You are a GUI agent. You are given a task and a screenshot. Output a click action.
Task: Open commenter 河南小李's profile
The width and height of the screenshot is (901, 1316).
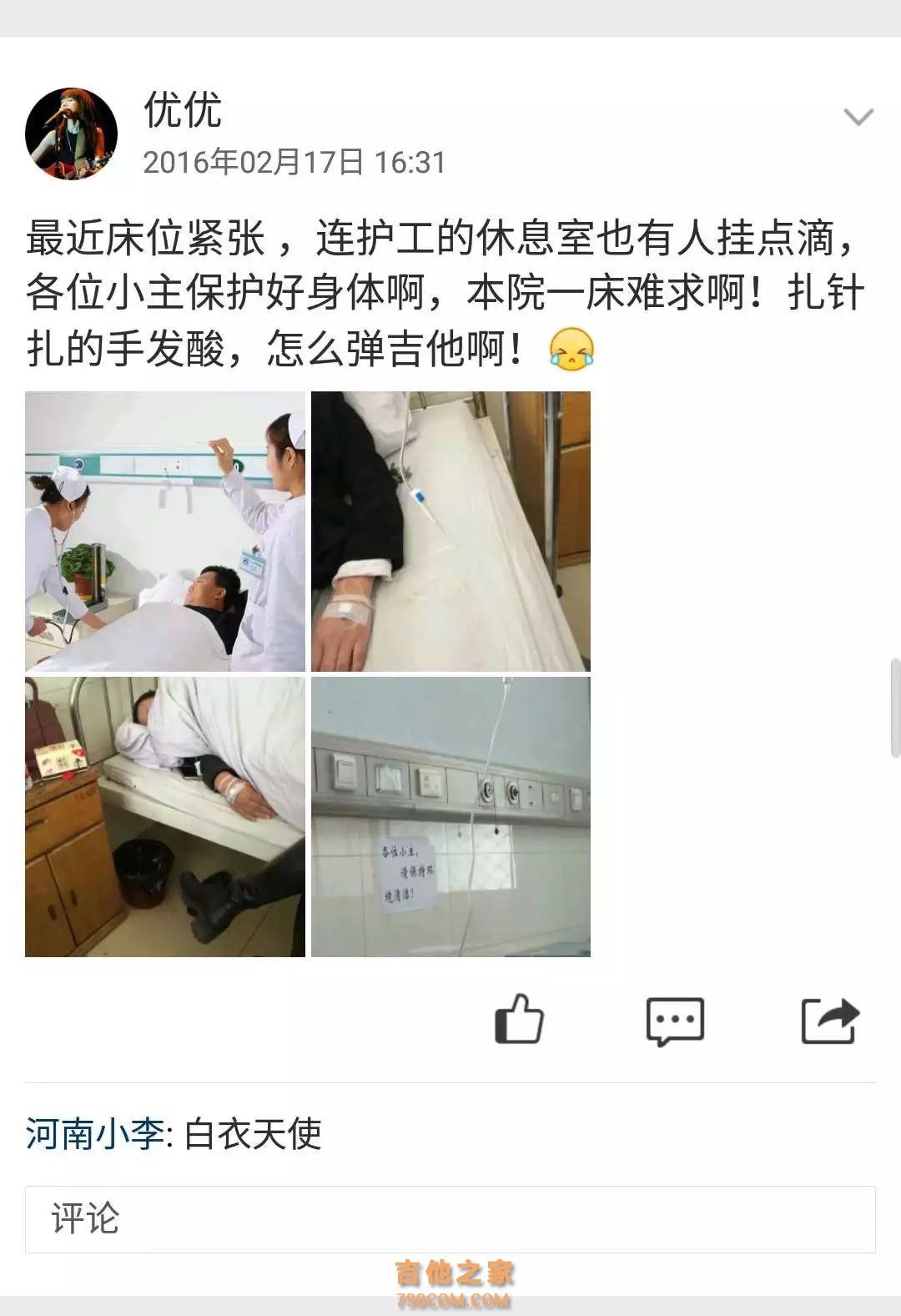click(x=94, y=1134)
